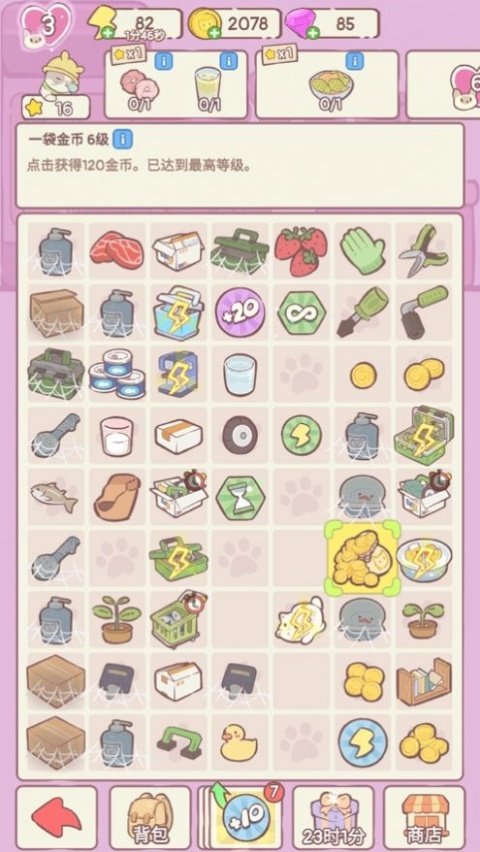View info for 一袋金币 6级 item
Image resolution: width=480 pixels, height=852 pixels.
123,141
